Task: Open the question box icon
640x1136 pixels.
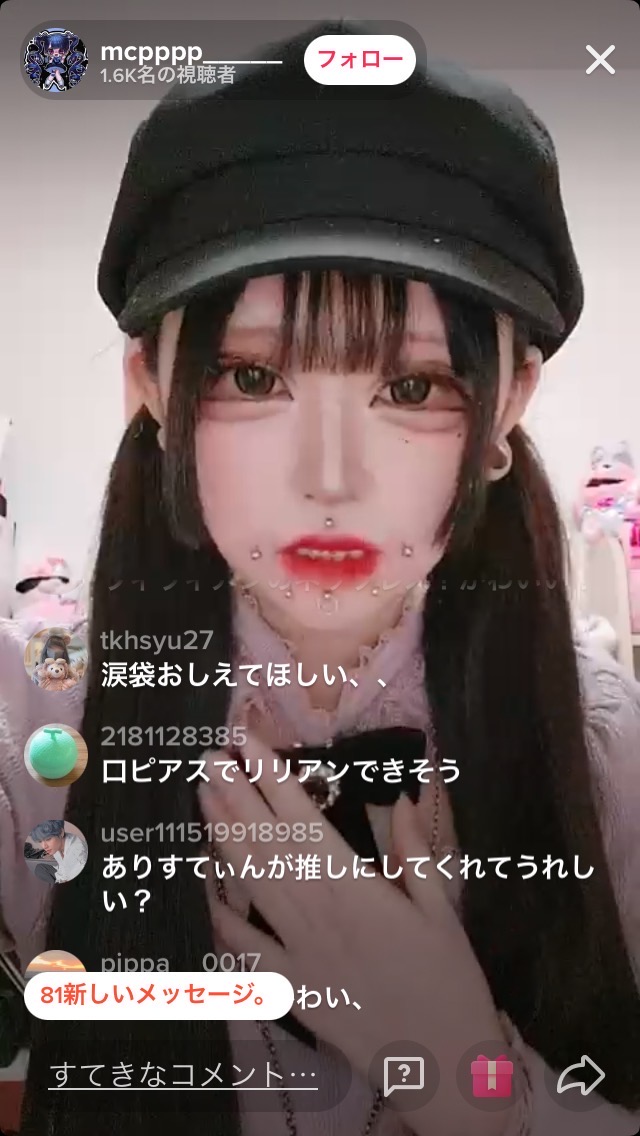Action: click(404, 1076)
